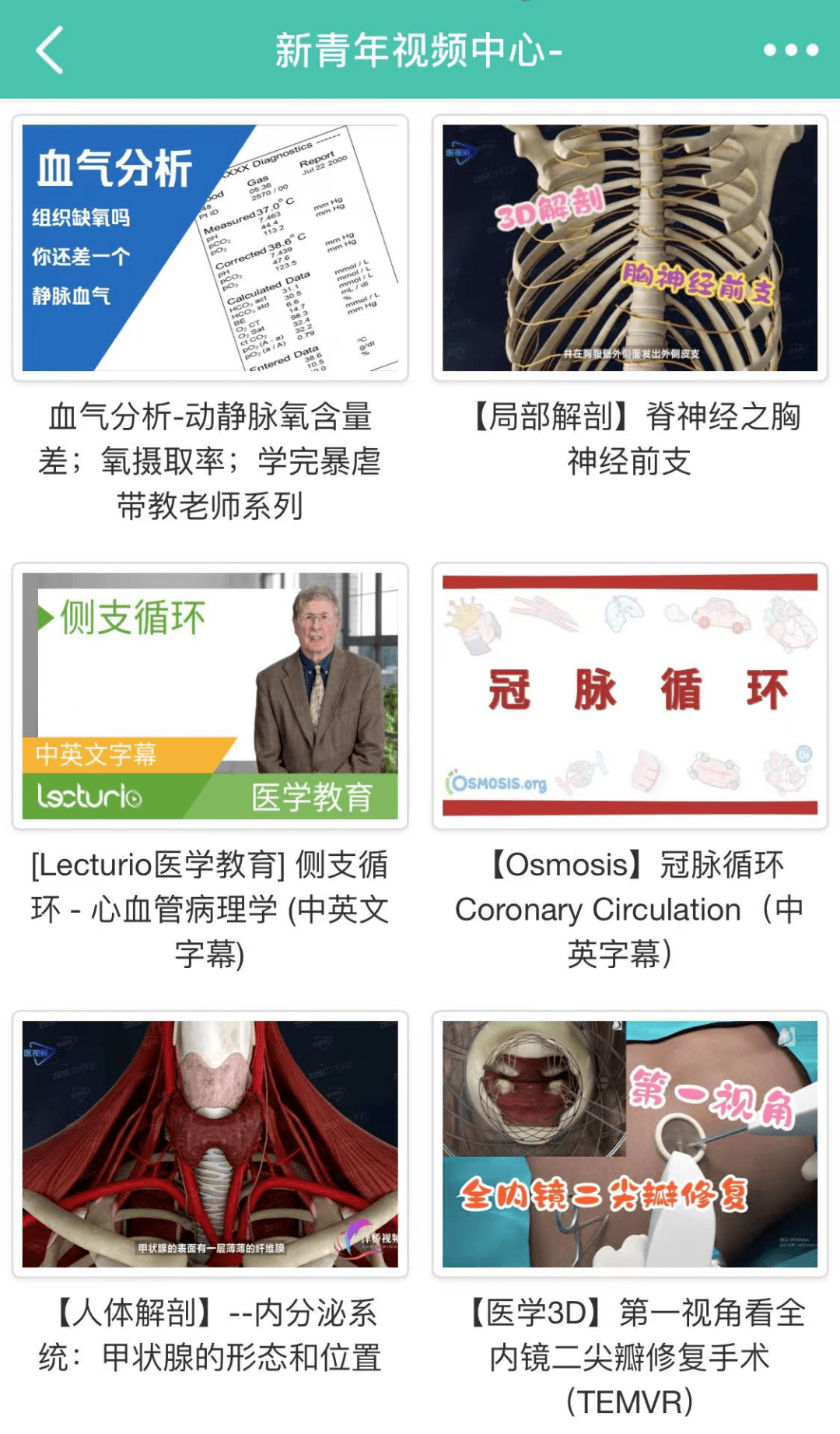Open the 3D解剖 胸神经前支 video
Screen dimensions: 840x1434
(630, 248)
